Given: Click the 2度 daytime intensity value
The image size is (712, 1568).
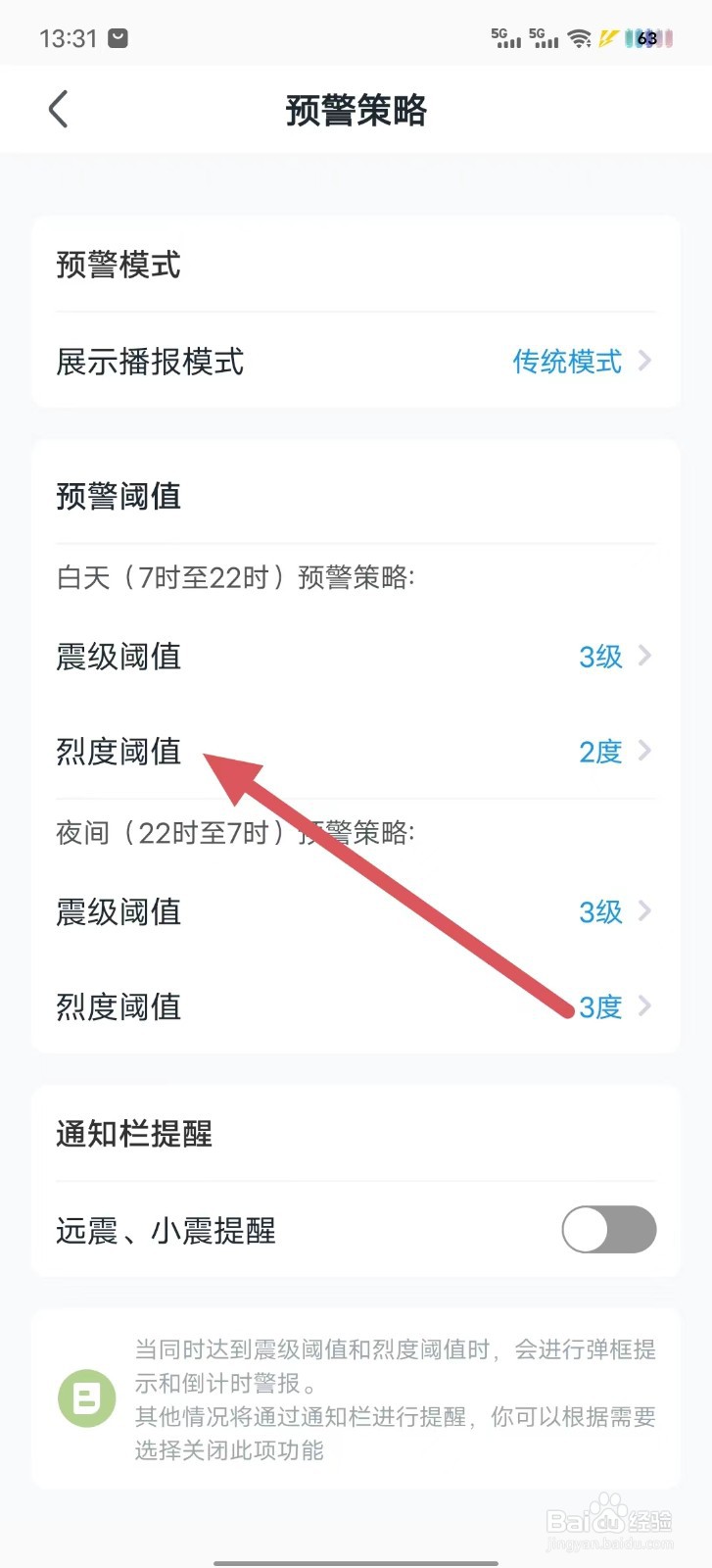Looking at the screenshot, I should coord(600,752).
